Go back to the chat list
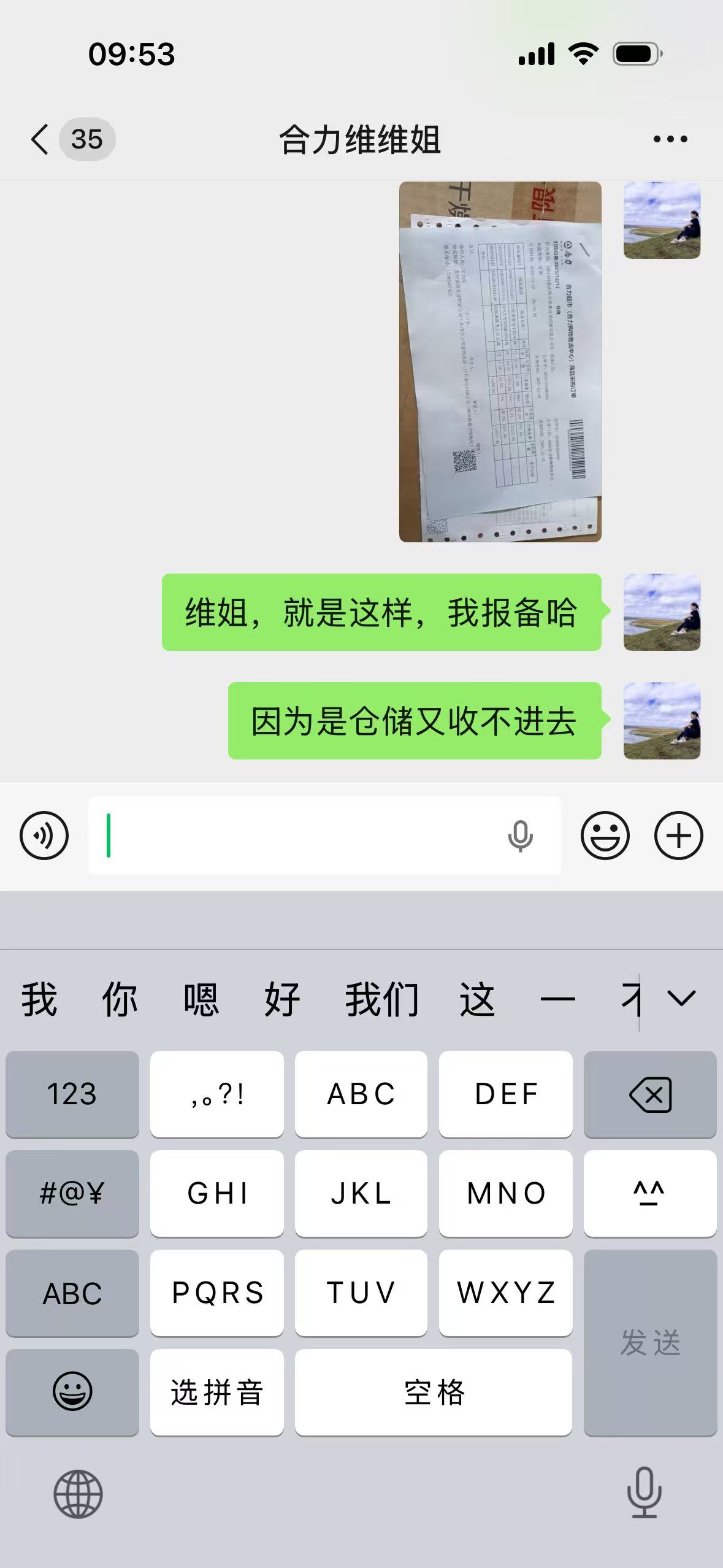Viewport: 723px width, 1568px height. pyautogui.click(x=40, y=139)
